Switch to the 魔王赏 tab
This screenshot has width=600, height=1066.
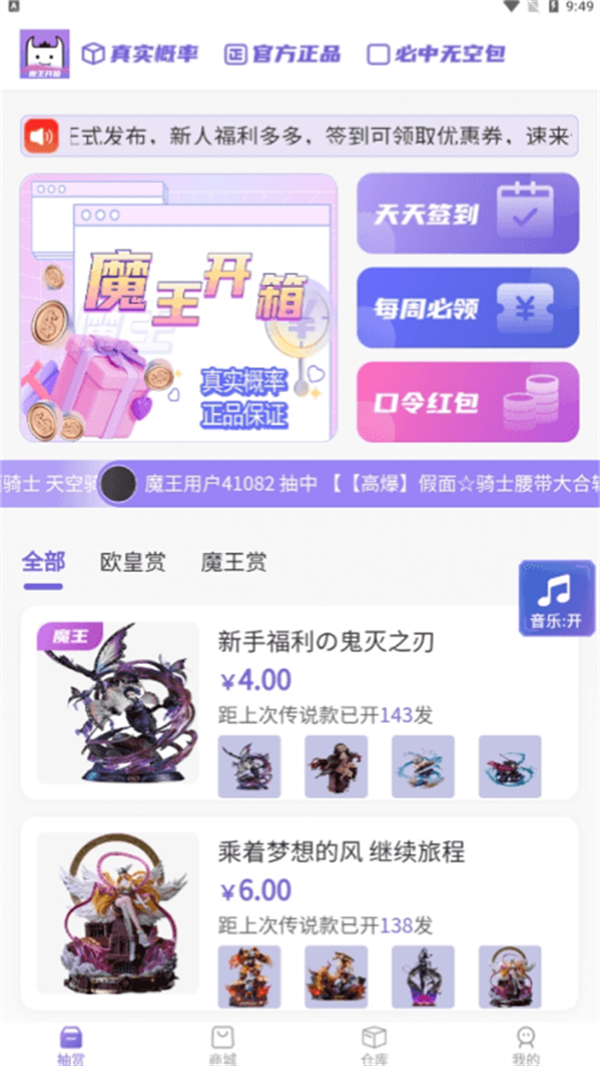point(234,562)
